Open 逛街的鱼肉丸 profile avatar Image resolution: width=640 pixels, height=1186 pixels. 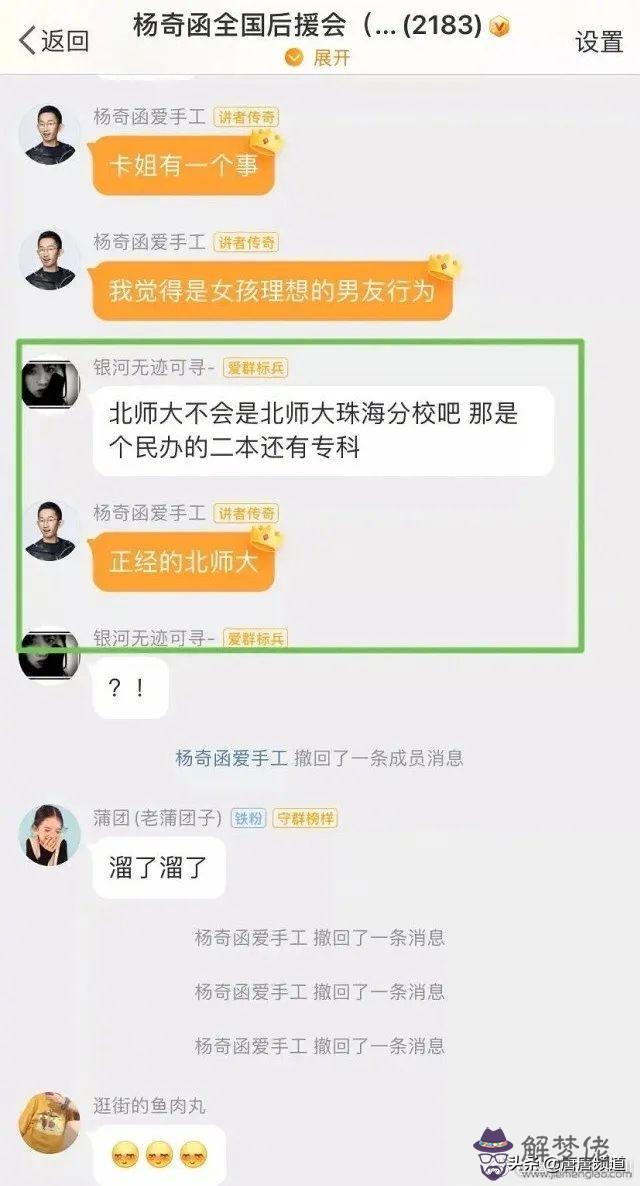(x=50, y=1121)
